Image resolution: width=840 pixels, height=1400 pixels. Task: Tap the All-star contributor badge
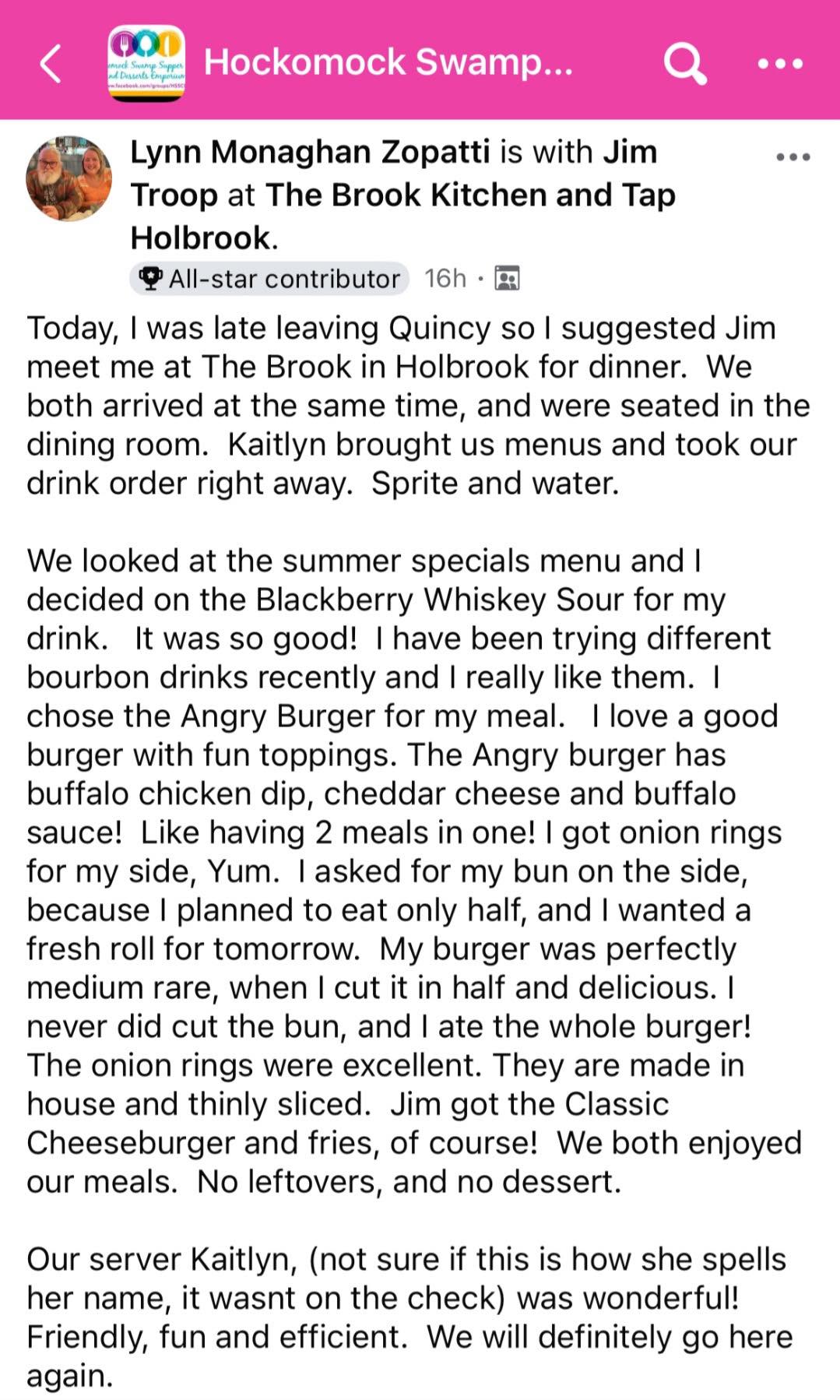tap(269, 278)
